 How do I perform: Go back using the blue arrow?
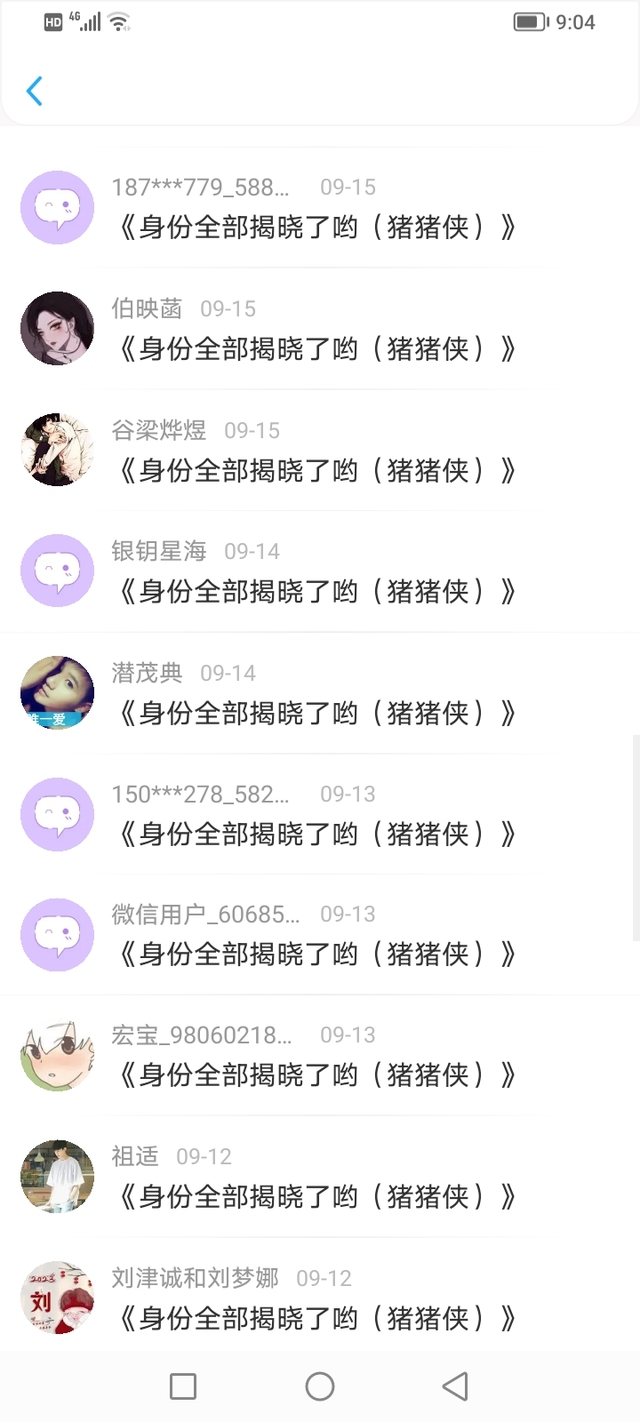click(34, 91)
